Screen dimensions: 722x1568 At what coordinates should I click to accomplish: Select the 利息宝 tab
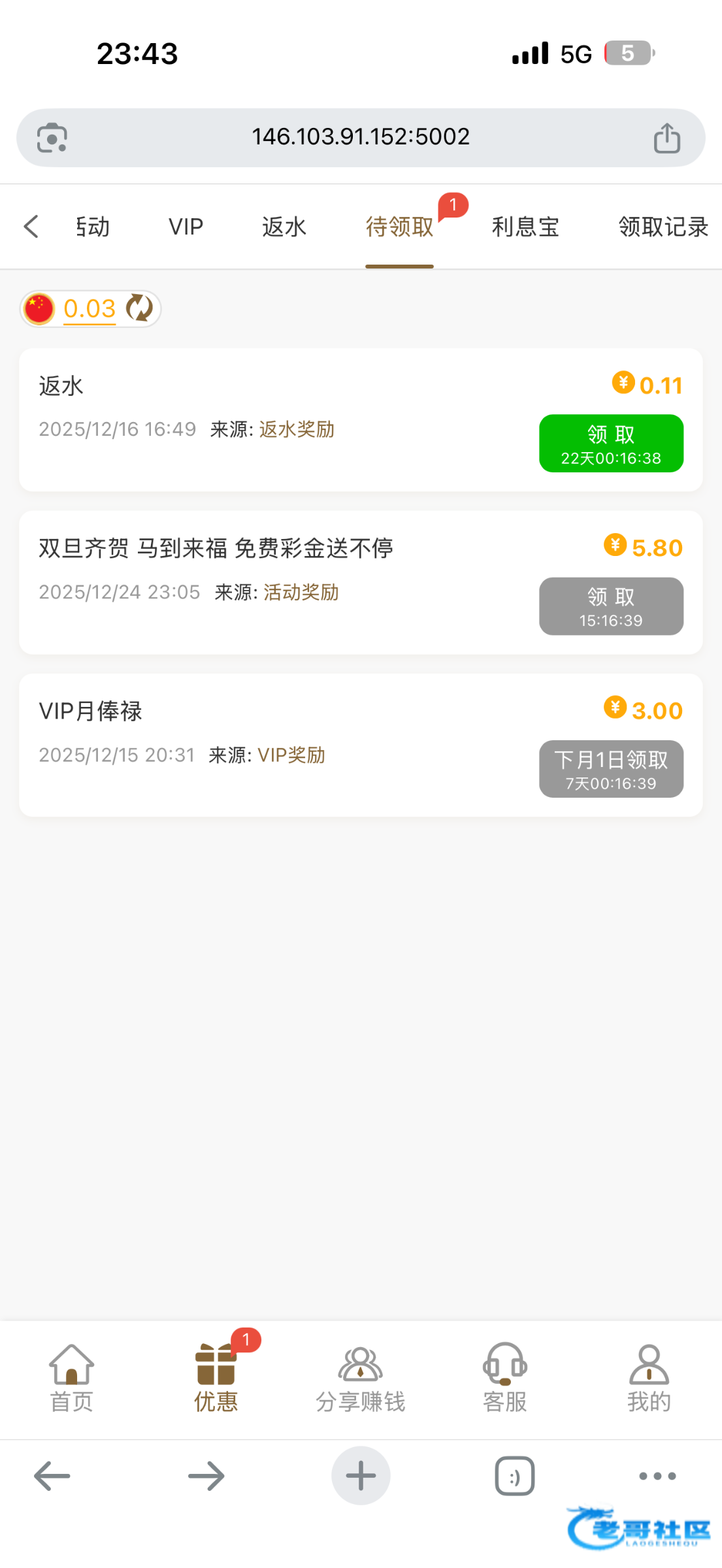pos(525,227)
